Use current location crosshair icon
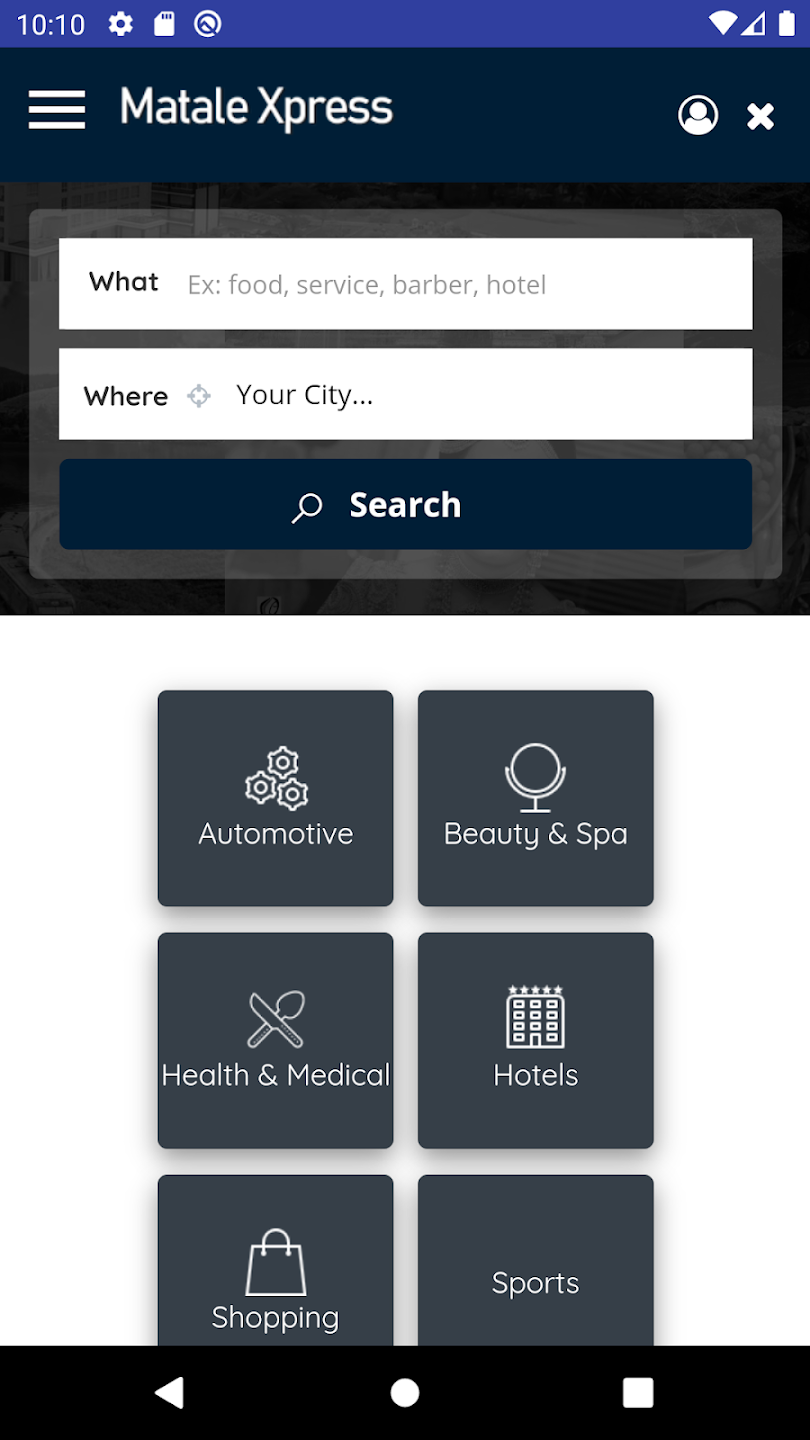 199,396
